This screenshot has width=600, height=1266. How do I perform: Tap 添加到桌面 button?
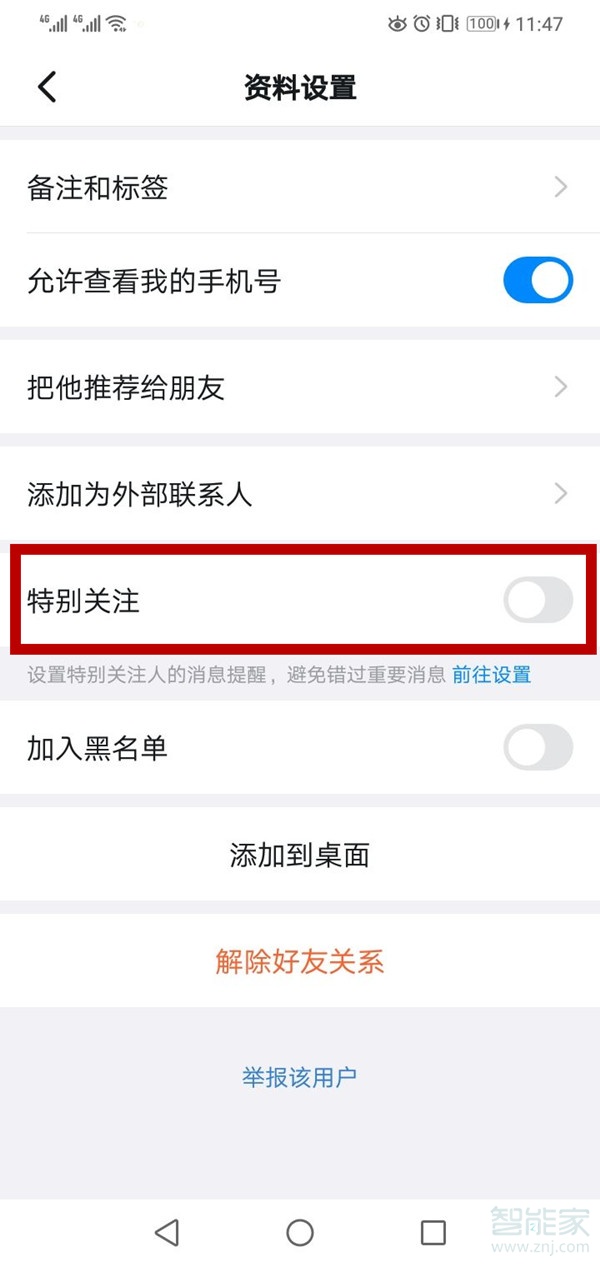tap(300, 855)
